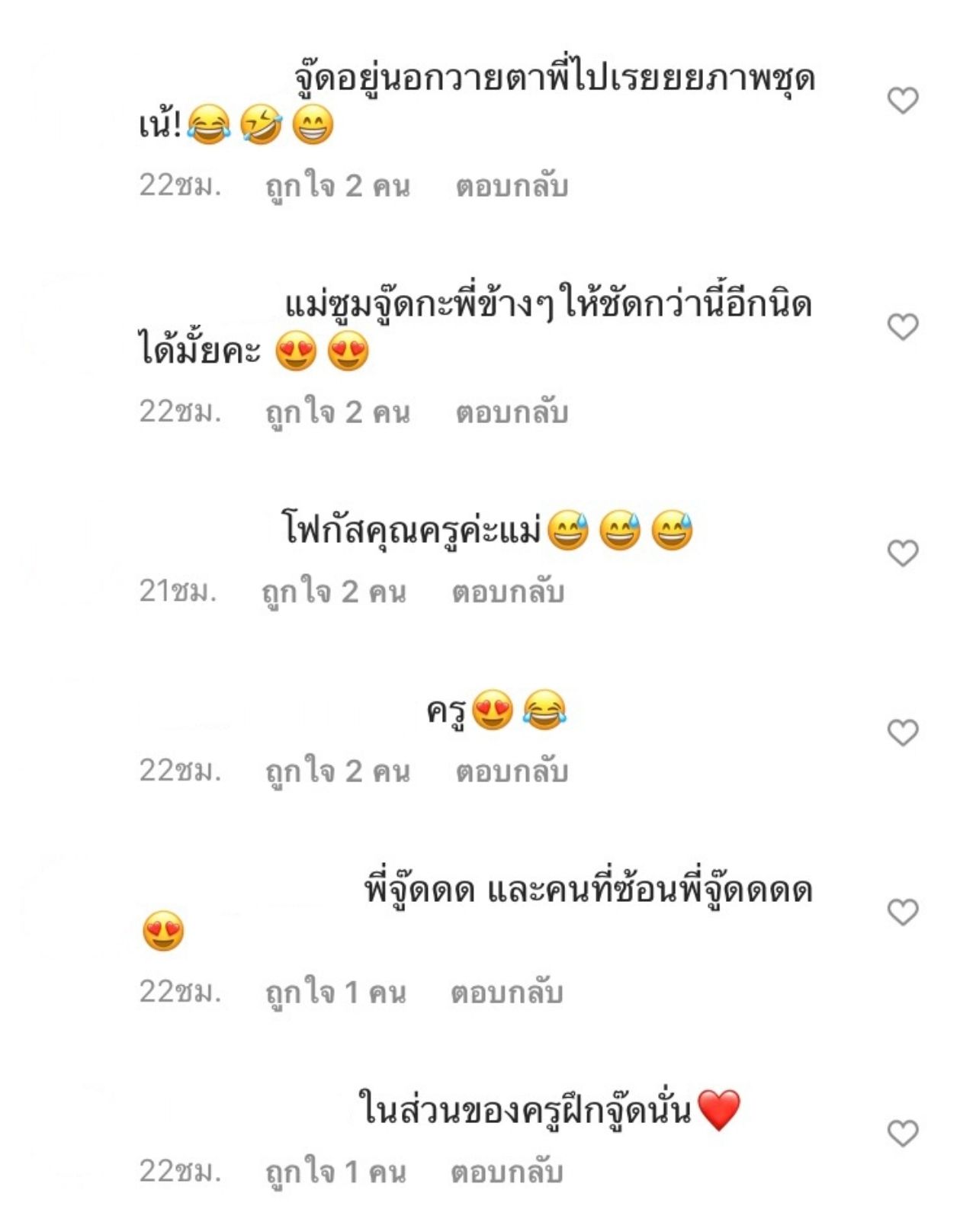Viewport: 976px width, 1232px height.
Task: Open the likes list on 'โฟกัสคุณครูค่ะแม่'
Action: point(334,592)
